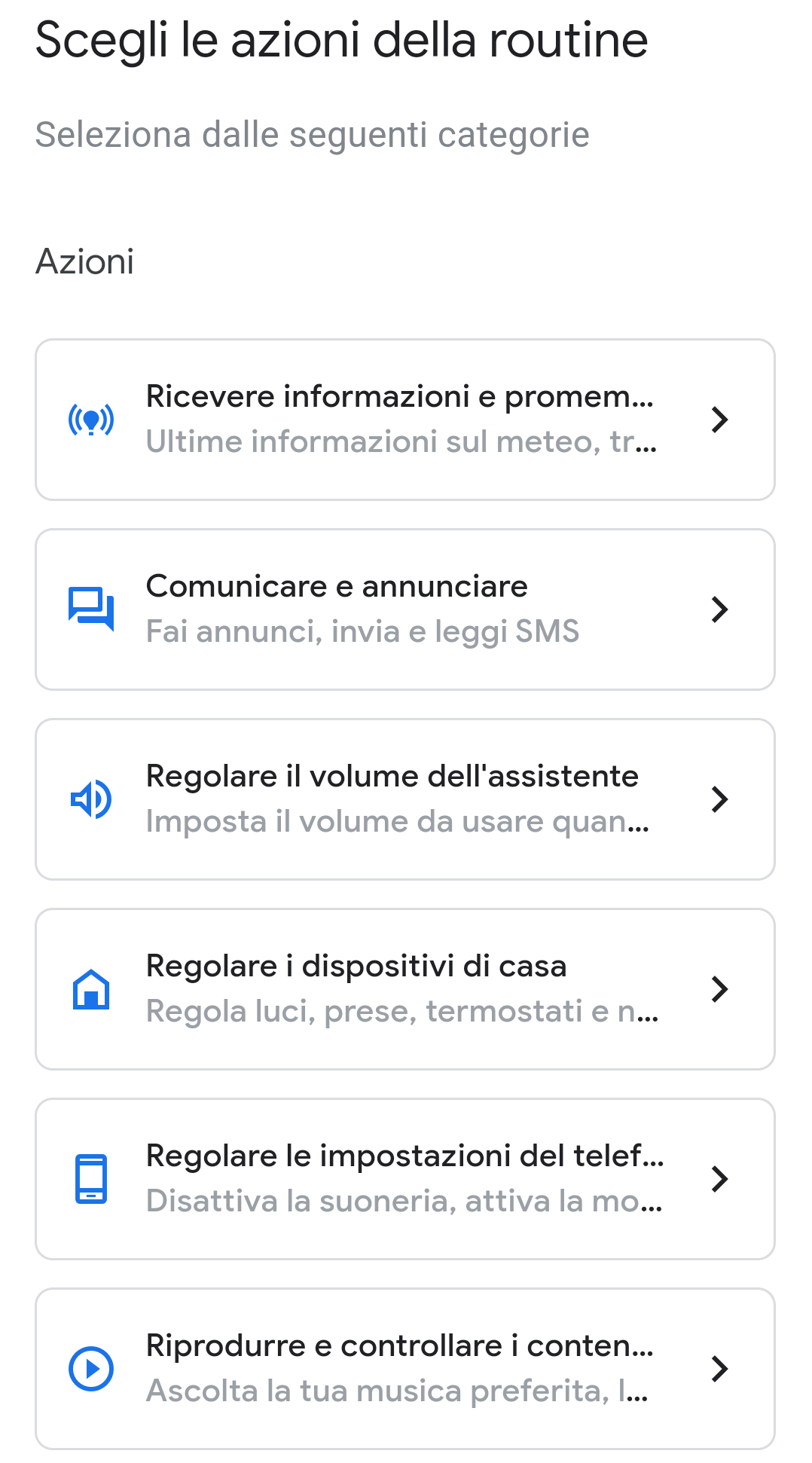The height and width of the screenshot is (1463, 812).
Task: Click the subtitle Fai annunci, invia e leggi SMS
Action: (x=362, y=633)
